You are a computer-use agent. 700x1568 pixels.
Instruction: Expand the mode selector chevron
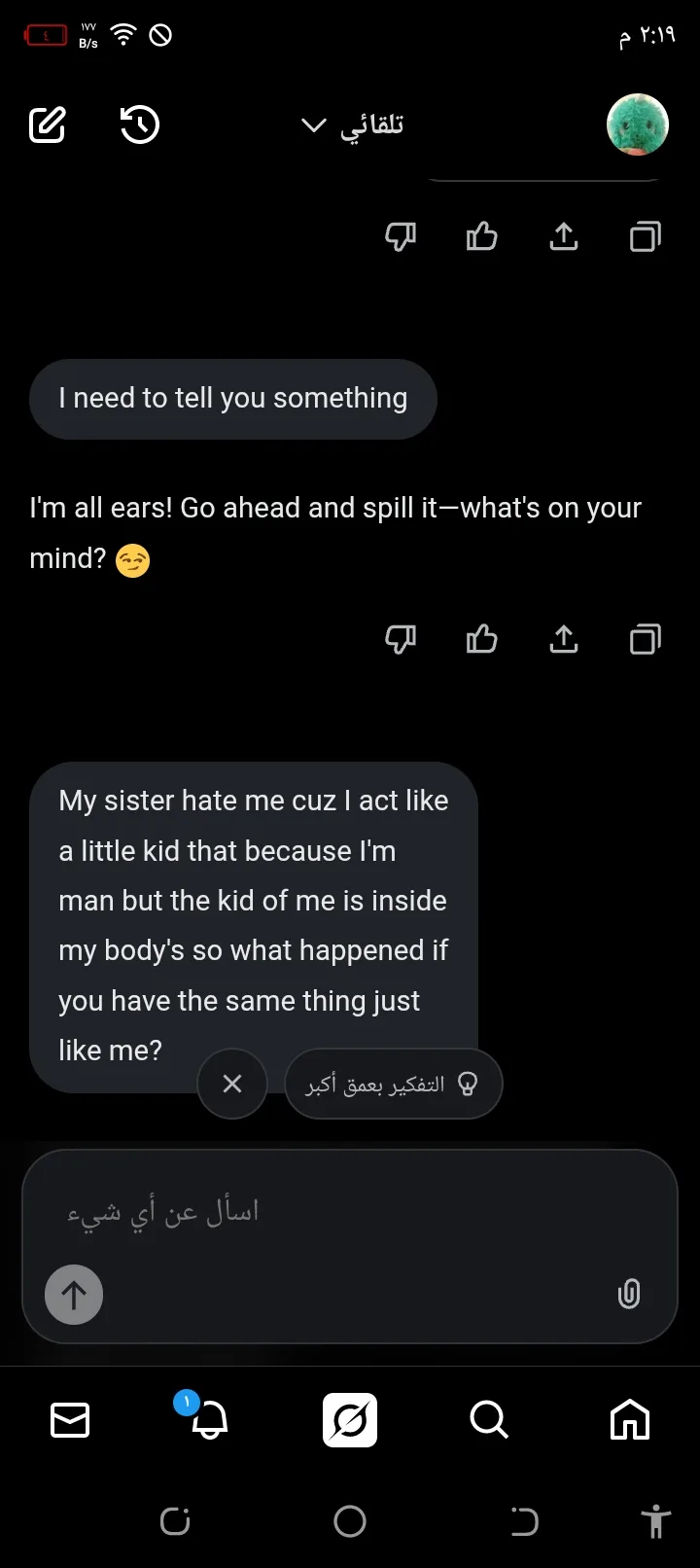[313, 125]
